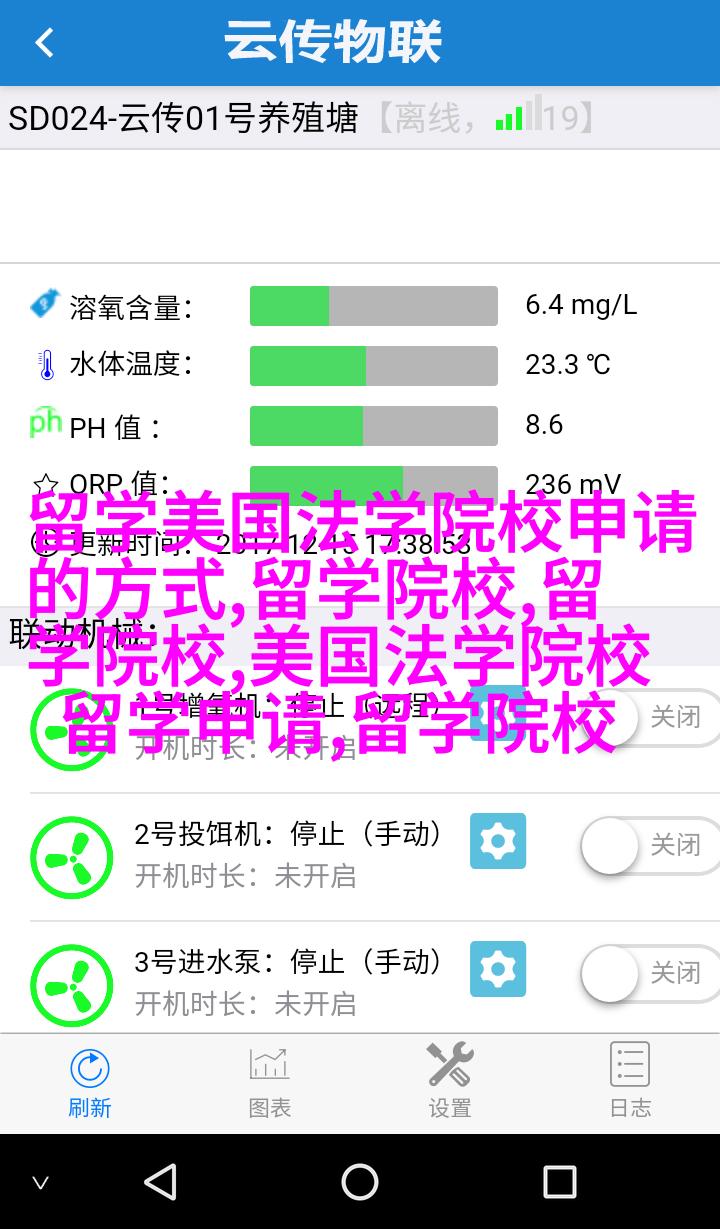Image resolution: width=720 pixels, height=1229 pixels.
Task: Open settings gear for 3号进水泵
Action: click(497, 969)
